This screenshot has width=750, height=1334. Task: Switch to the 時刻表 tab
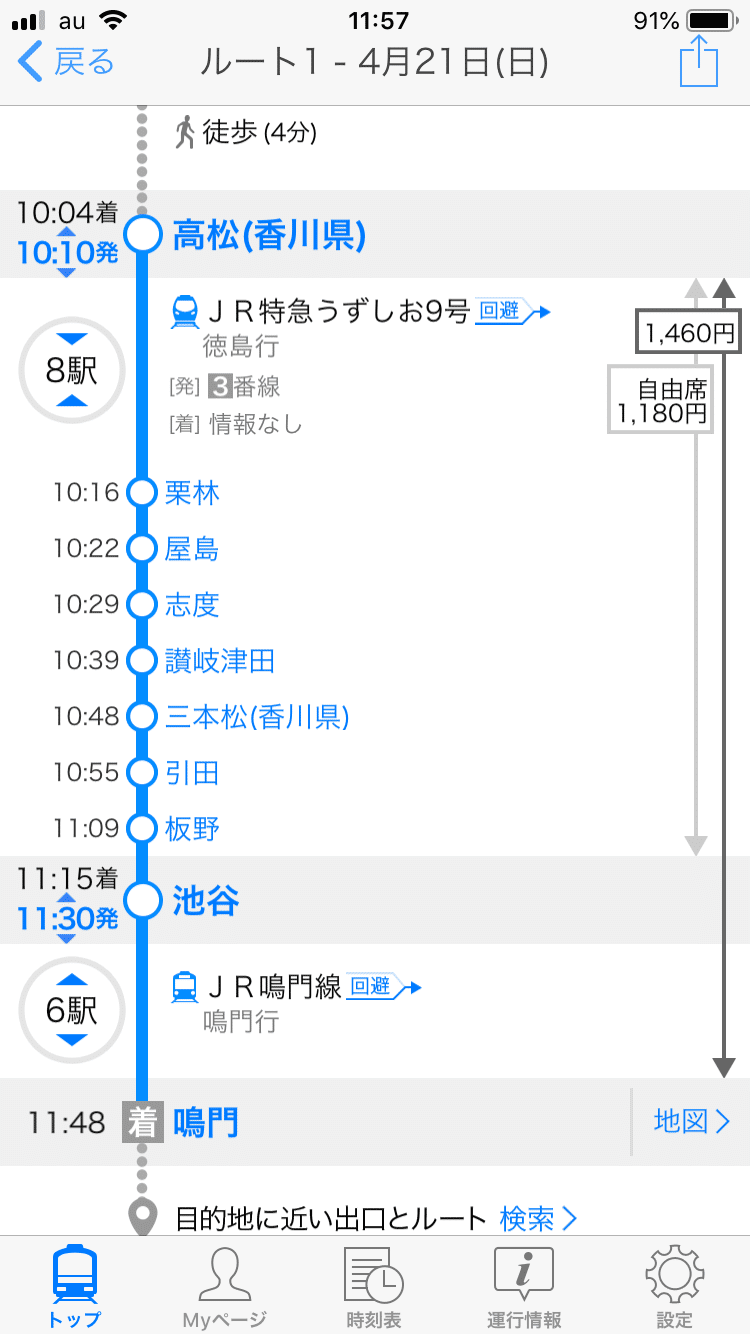pos(373,1287)
